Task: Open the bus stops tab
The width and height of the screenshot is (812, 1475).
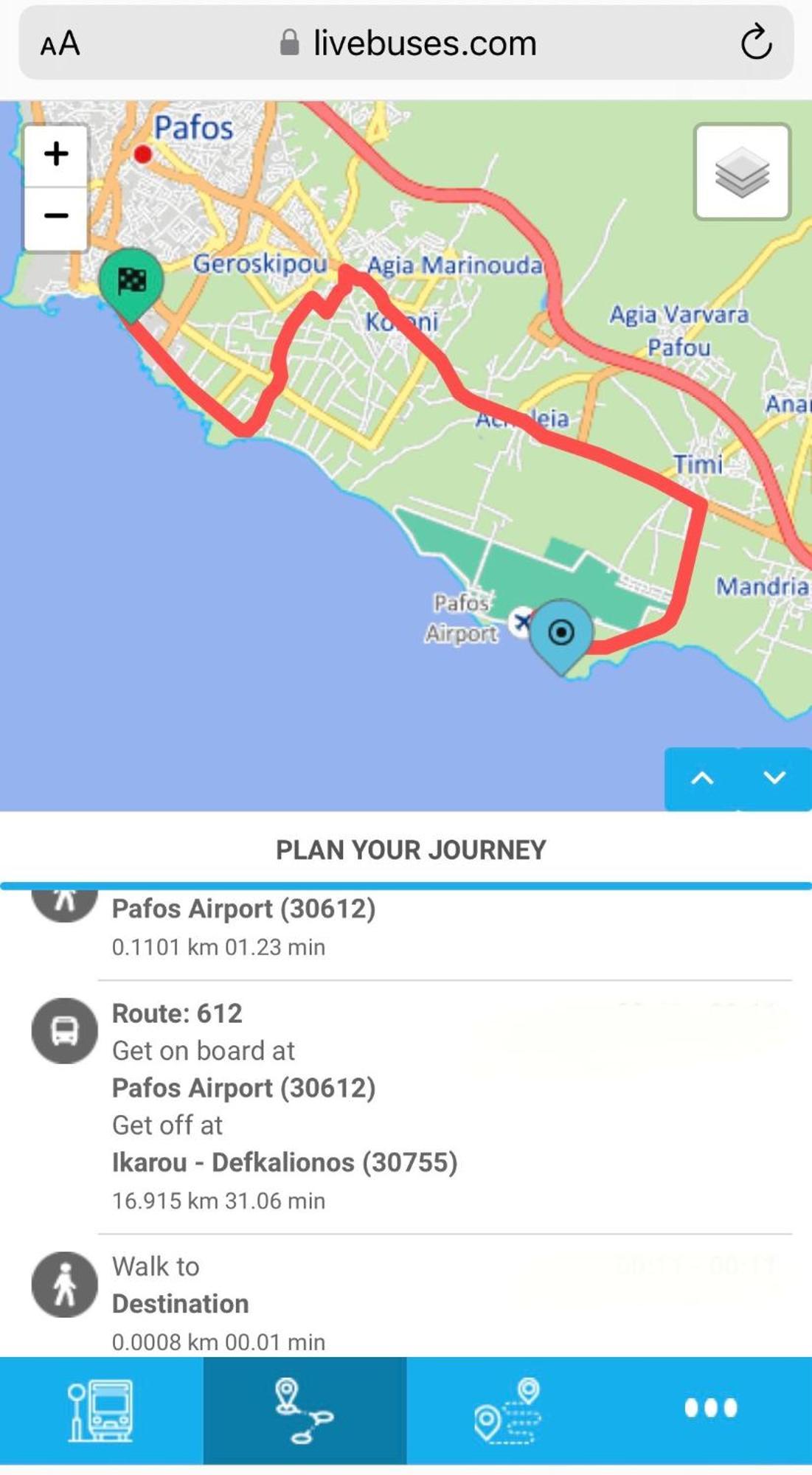Action: tap(101, 1410)
